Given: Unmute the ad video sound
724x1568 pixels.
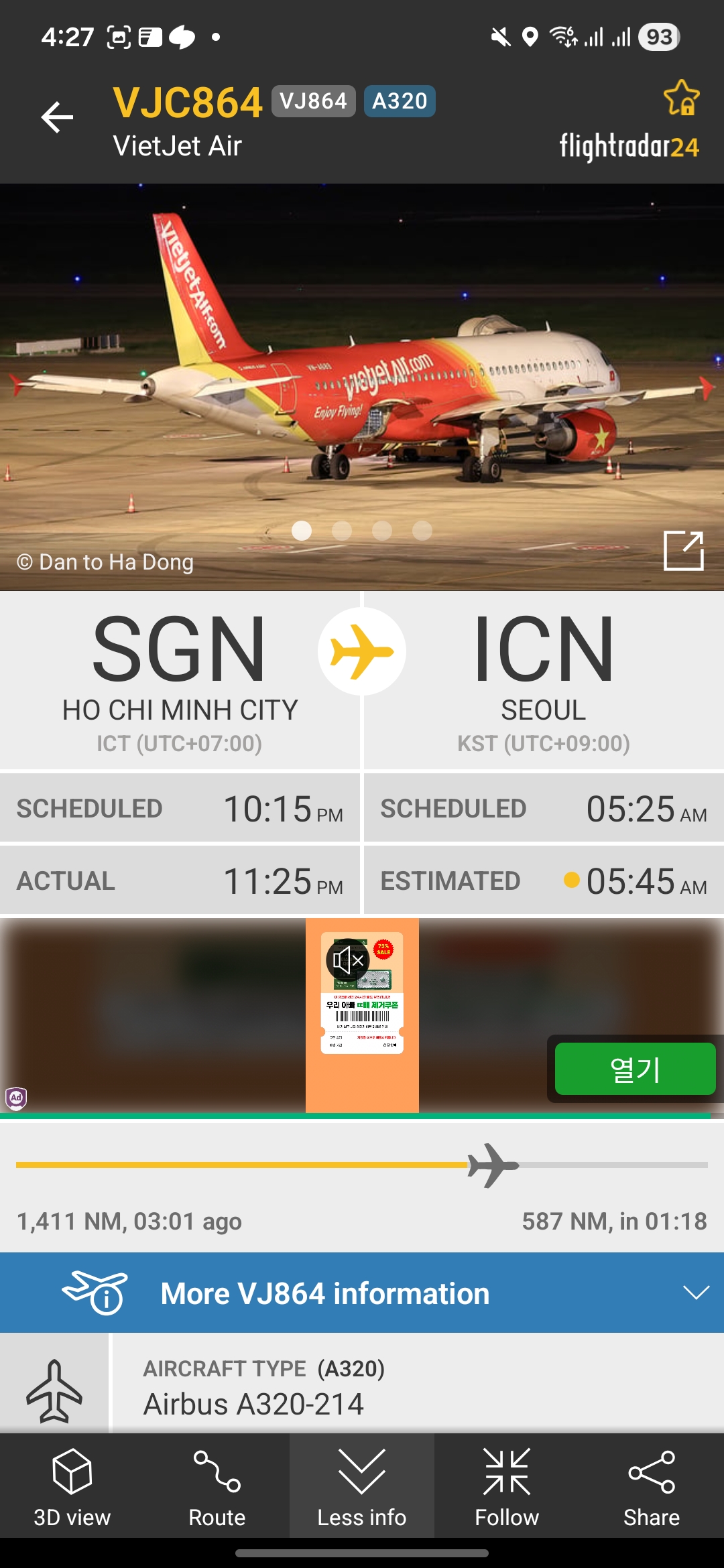Looking at the screenshot, I should 347,960.
